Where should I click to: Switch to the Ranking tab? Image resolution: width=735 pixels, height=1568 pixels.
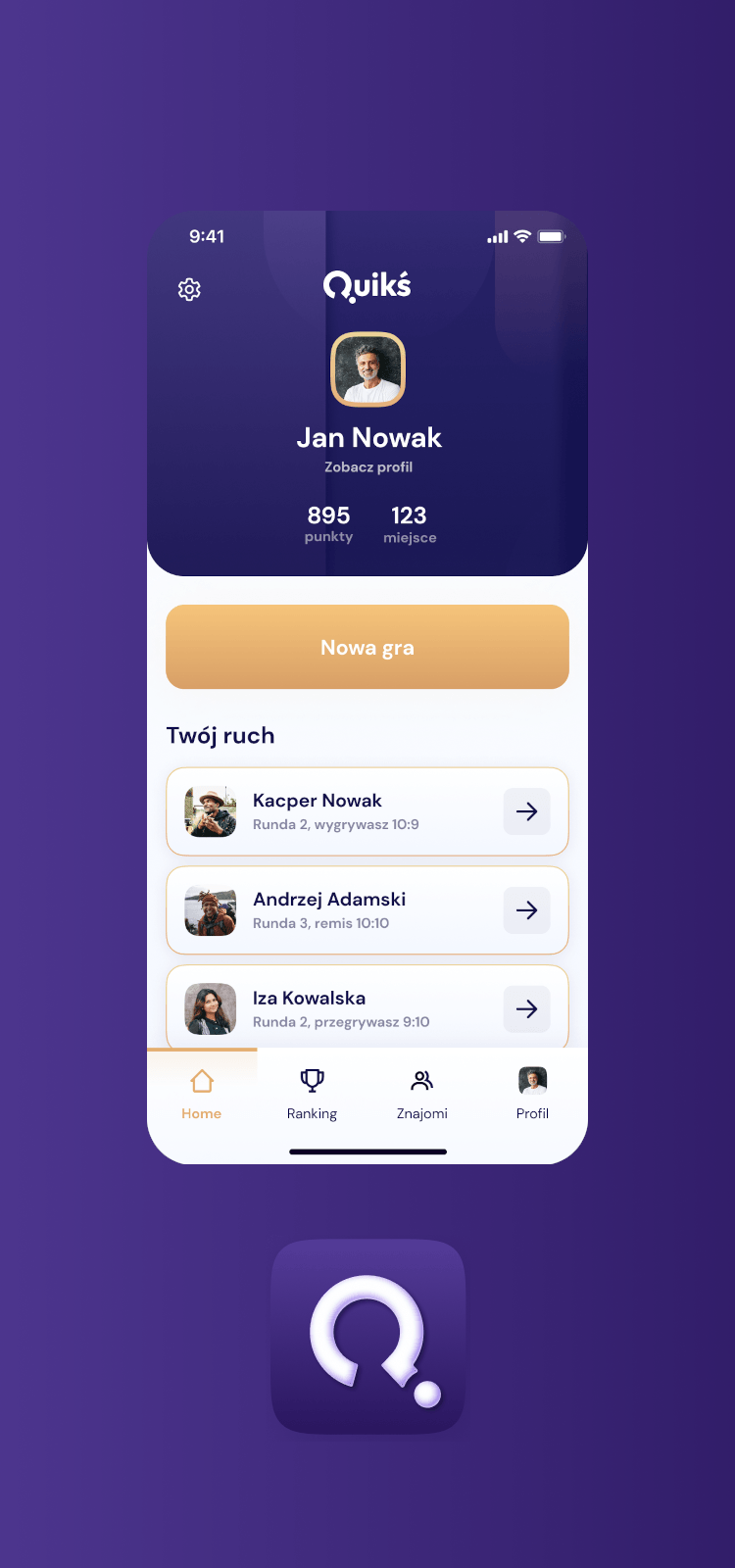coord(312,1094)
